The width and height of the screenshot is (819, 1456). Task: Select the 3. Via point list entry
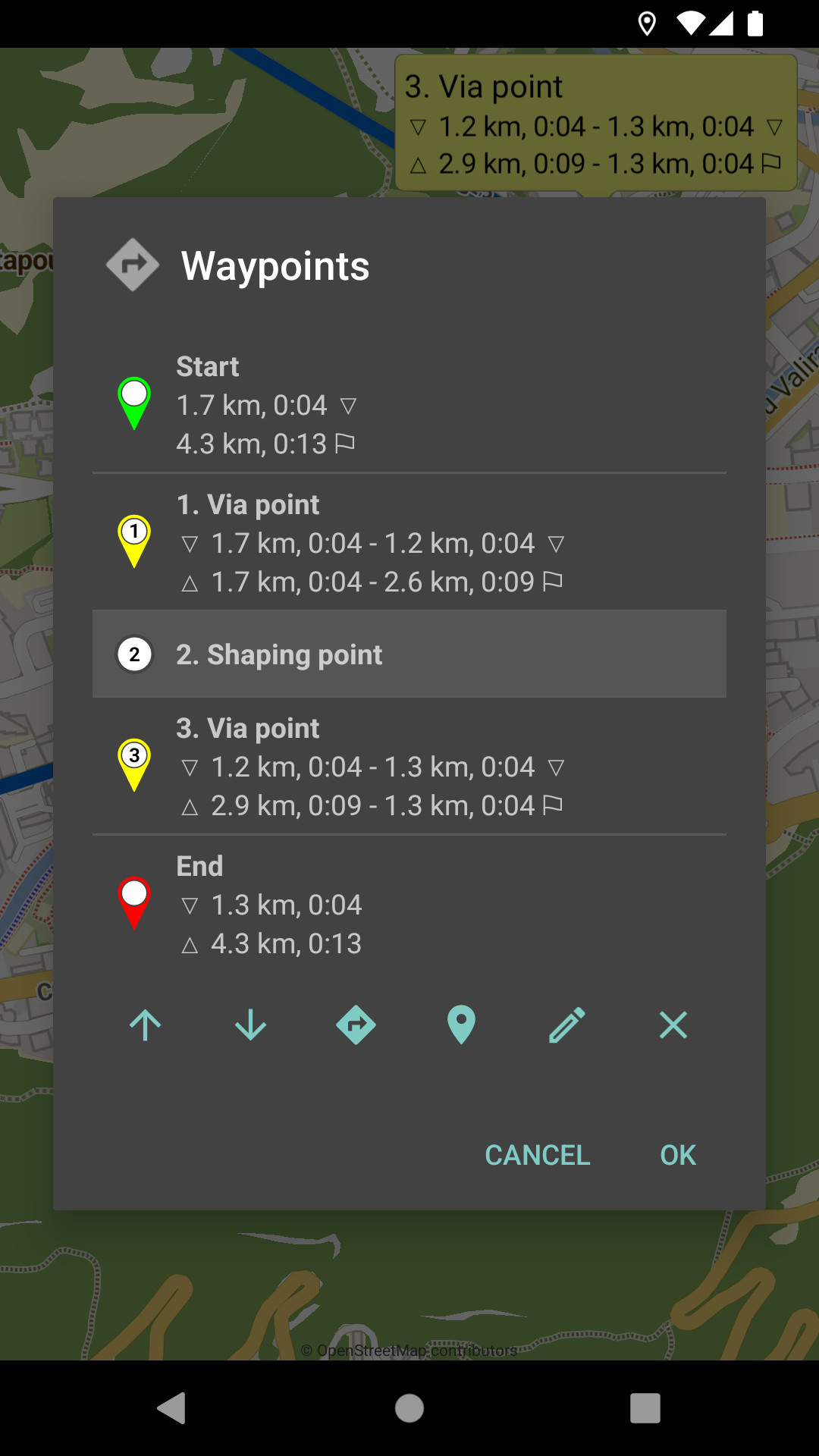click(409, 766)
